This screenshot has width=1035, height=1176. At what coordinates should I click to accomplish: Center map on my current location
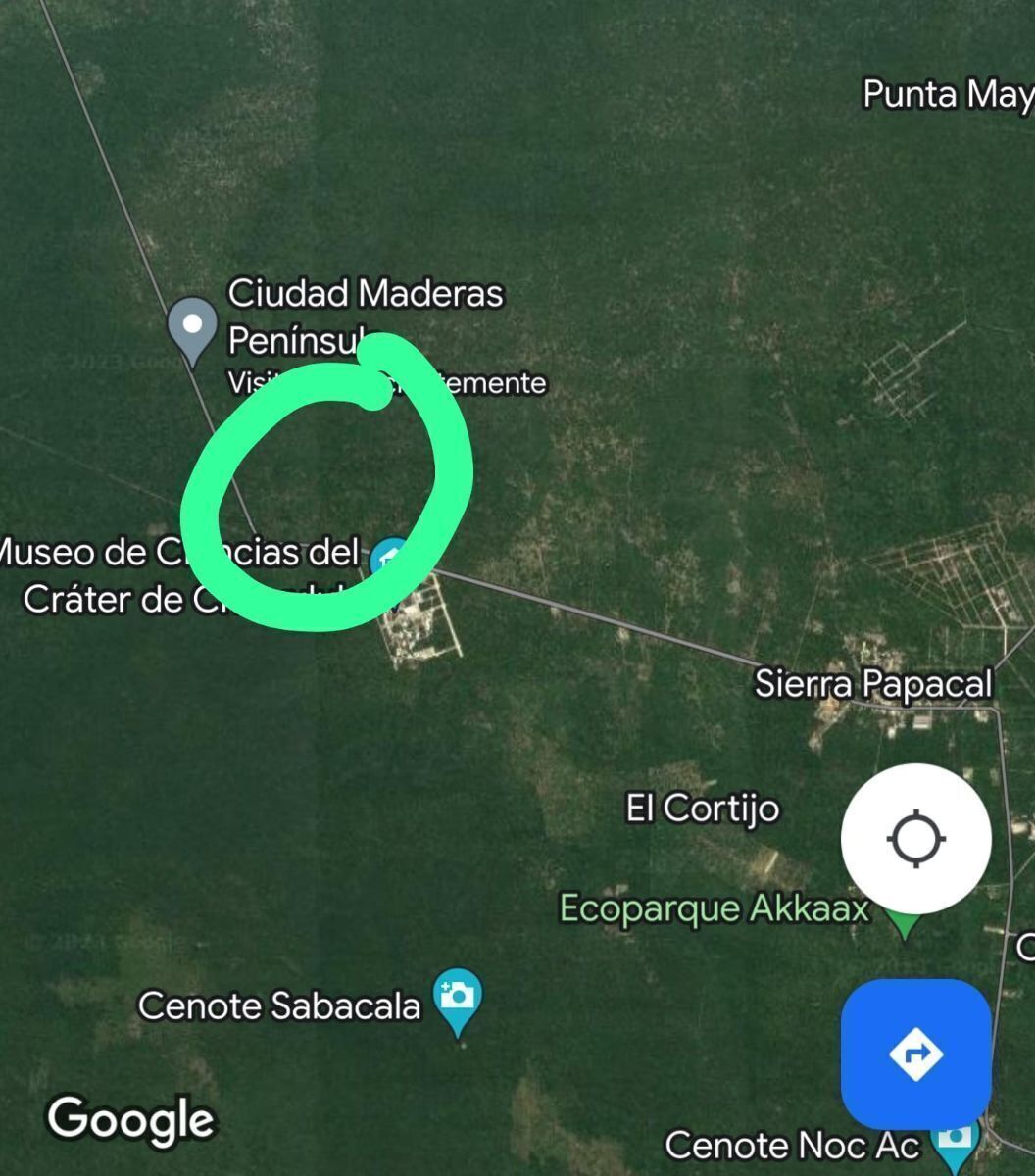pos(915,839)
